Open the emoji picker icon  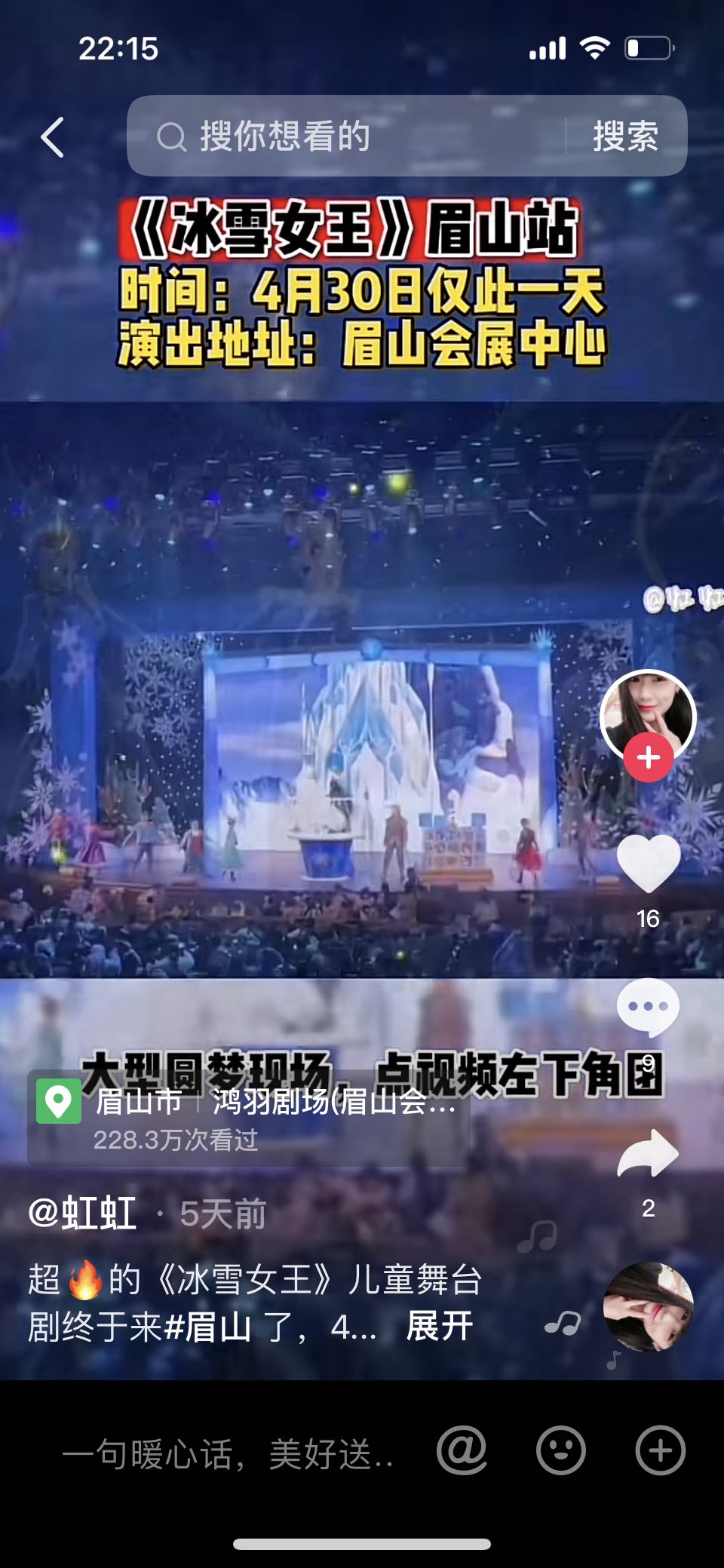pos(560,1450)
